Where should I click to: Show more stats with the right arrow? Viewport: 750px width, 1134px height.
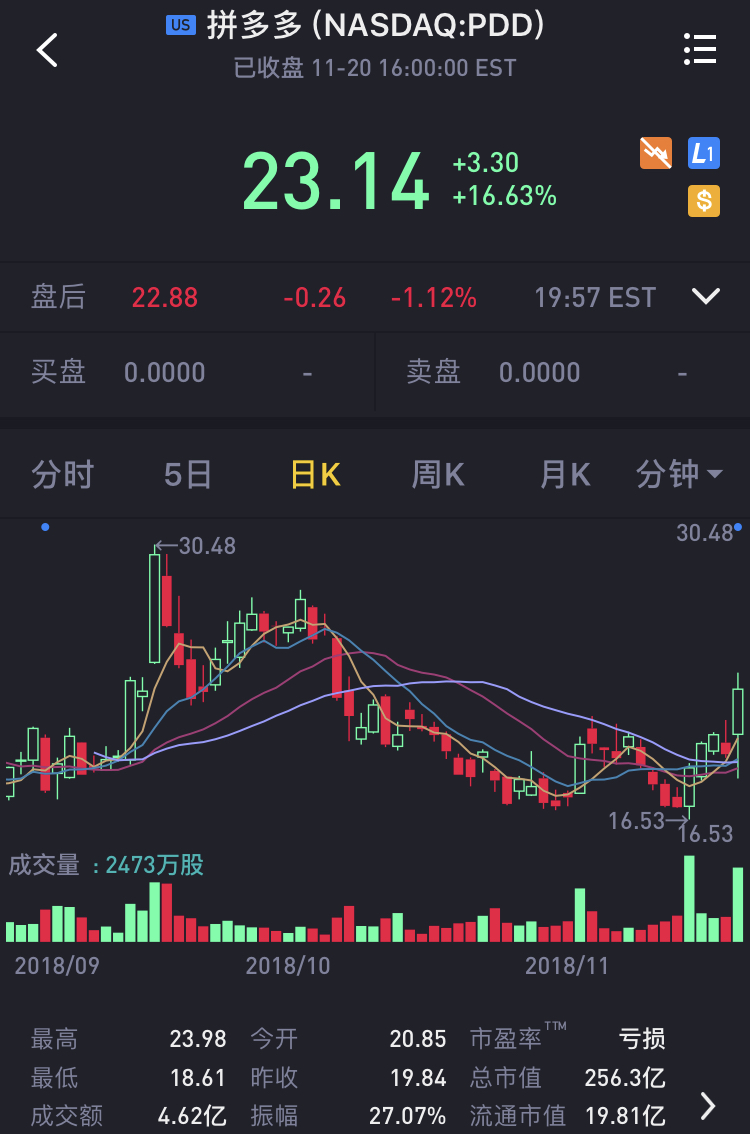[708, 1105]
